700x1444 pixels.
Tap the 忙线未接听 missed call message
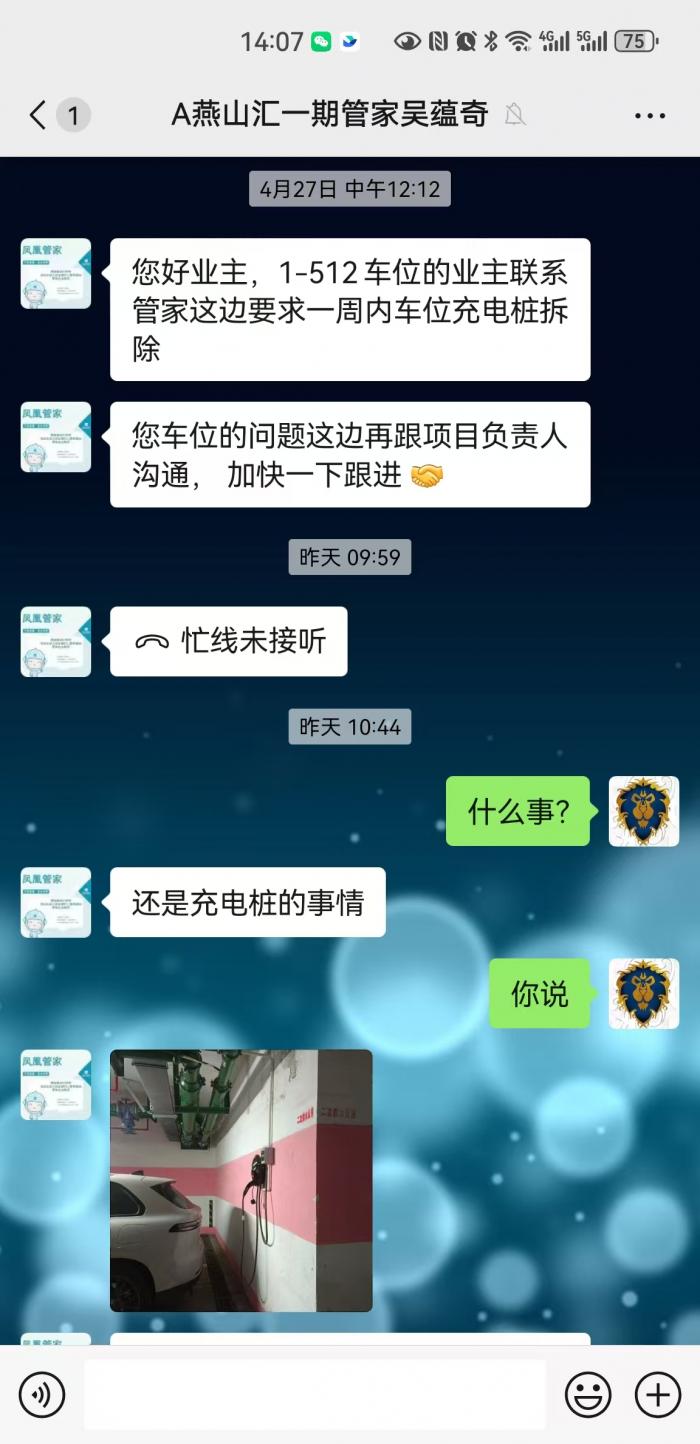click(229, 641)
